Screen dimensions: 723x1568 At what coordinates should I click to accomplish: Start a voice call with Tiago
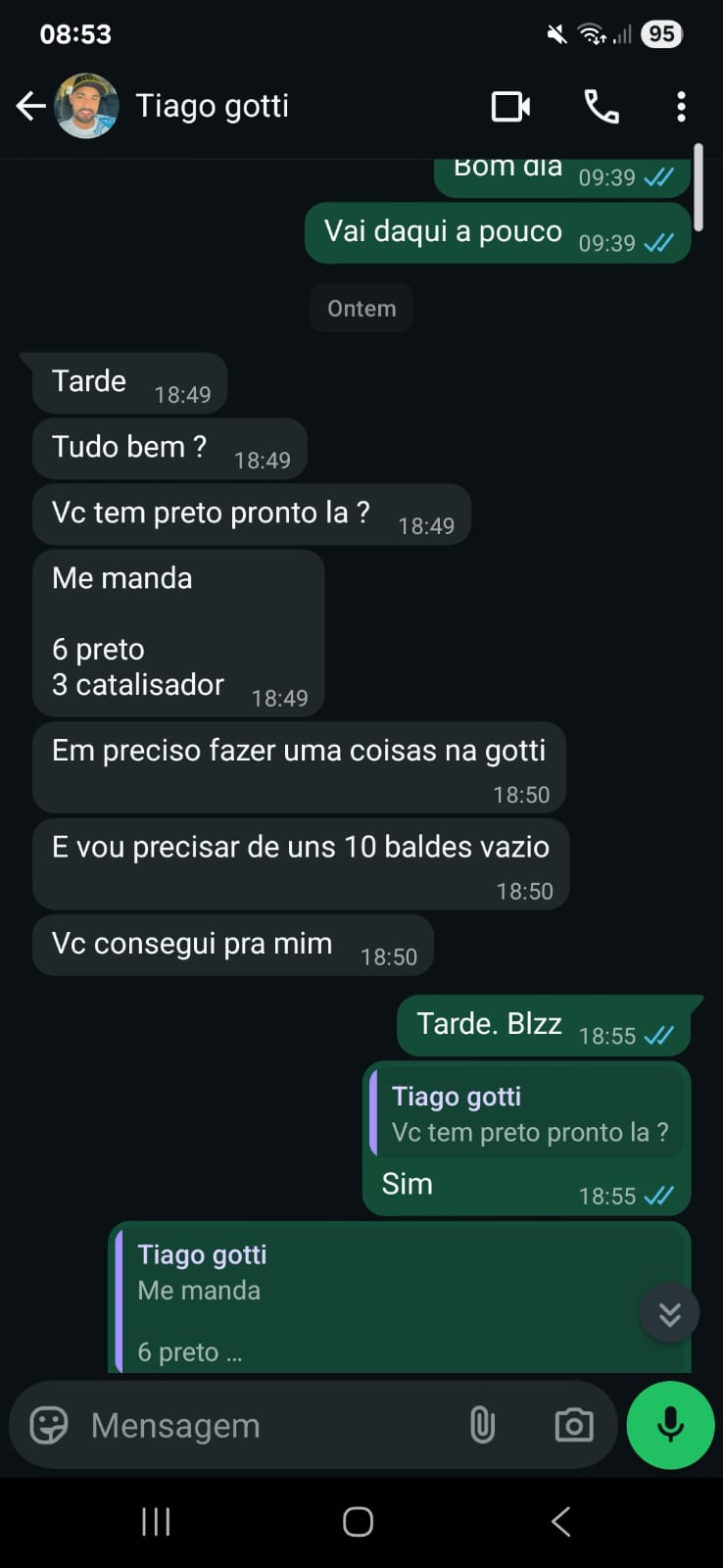click(x=601, y=106)
